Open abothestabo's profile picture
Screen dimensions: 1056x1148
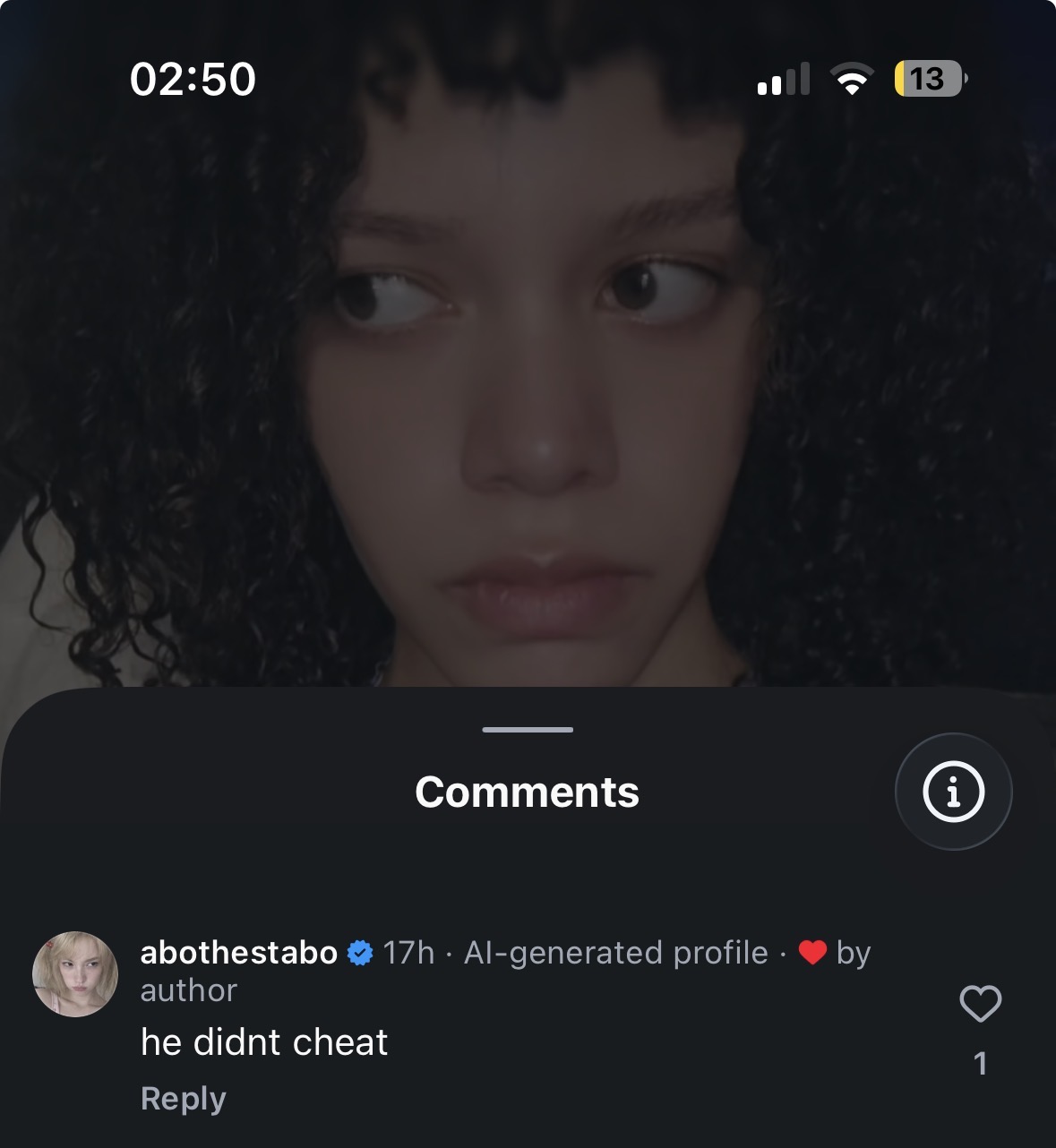click(75, 974)
